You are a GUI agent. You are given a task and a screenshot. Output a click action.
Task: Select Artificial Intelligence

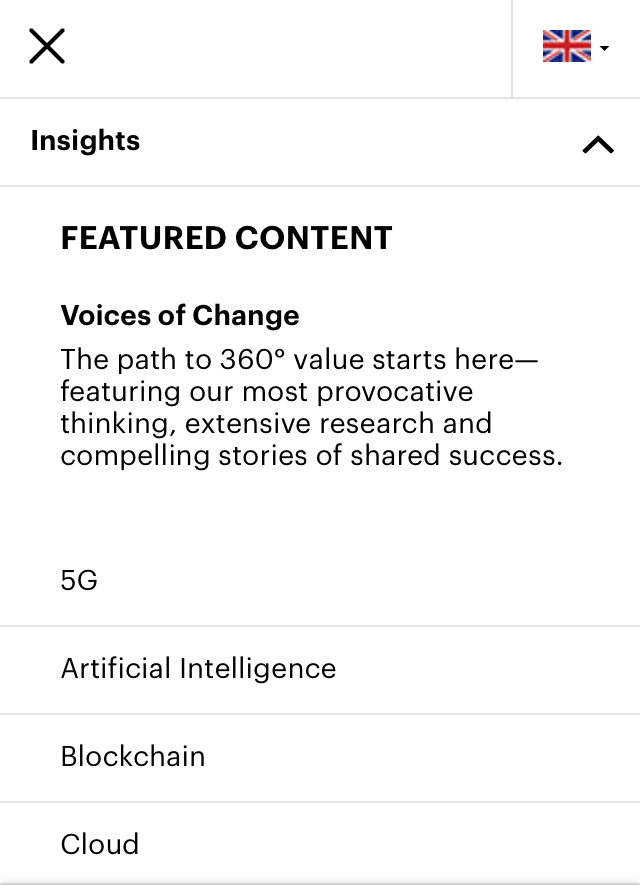[198, 668]
